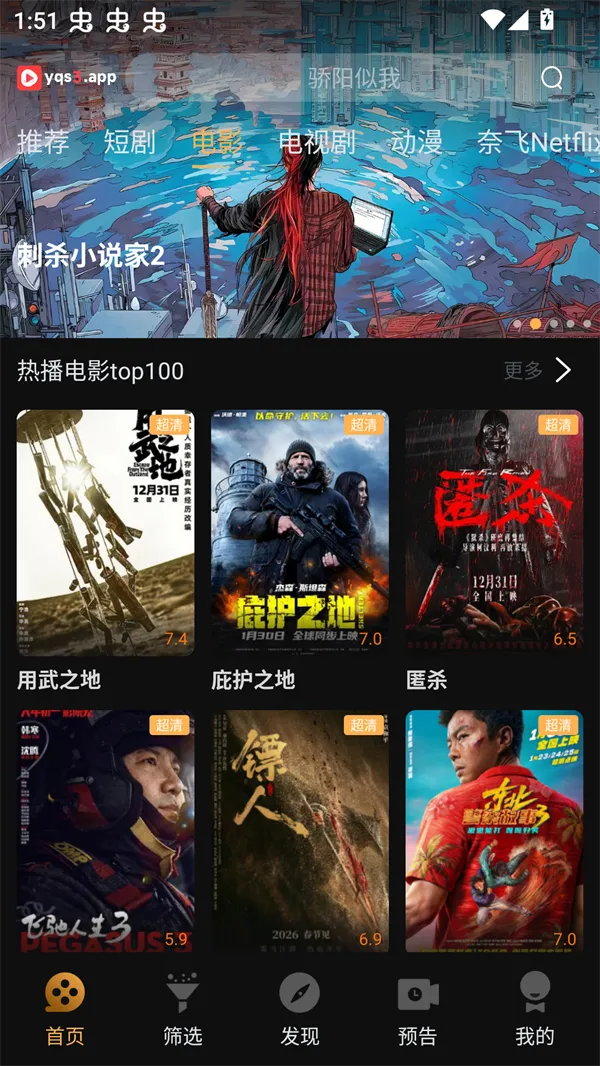Select the 首页 home tab
Image resolution: width=600 pixels, height=1066 pixels.
pos(65,1010)
